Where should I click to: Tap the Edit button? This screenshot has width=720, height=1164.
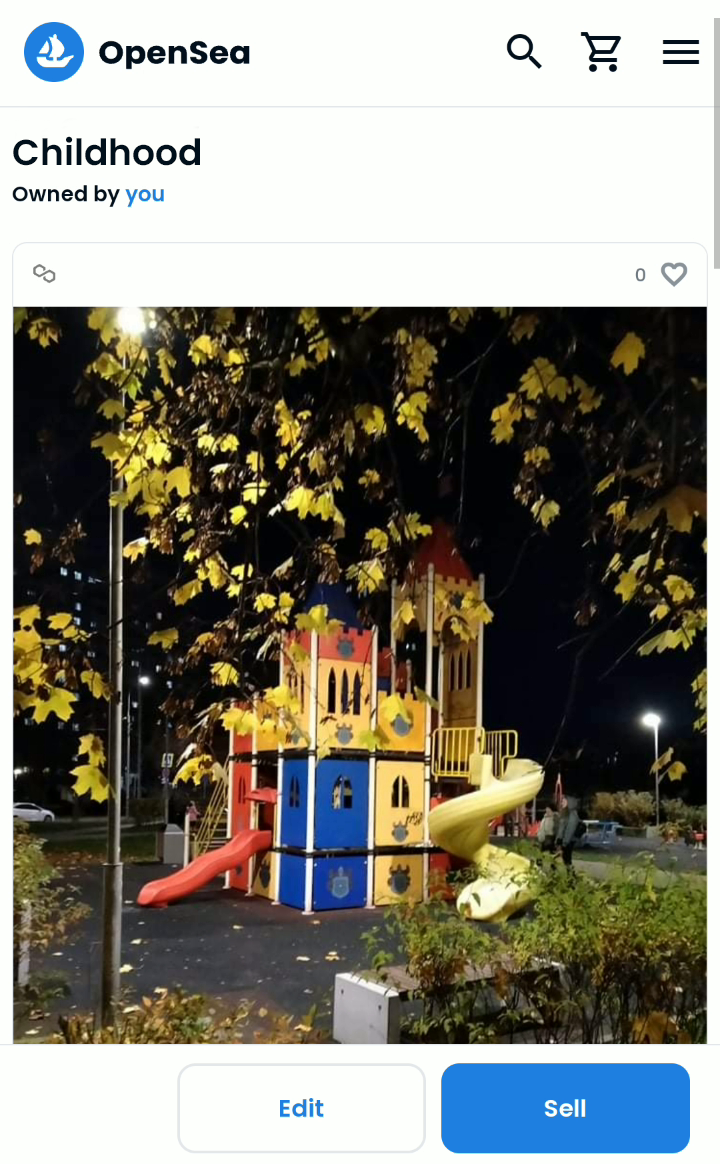click(x=301, y=1108)
